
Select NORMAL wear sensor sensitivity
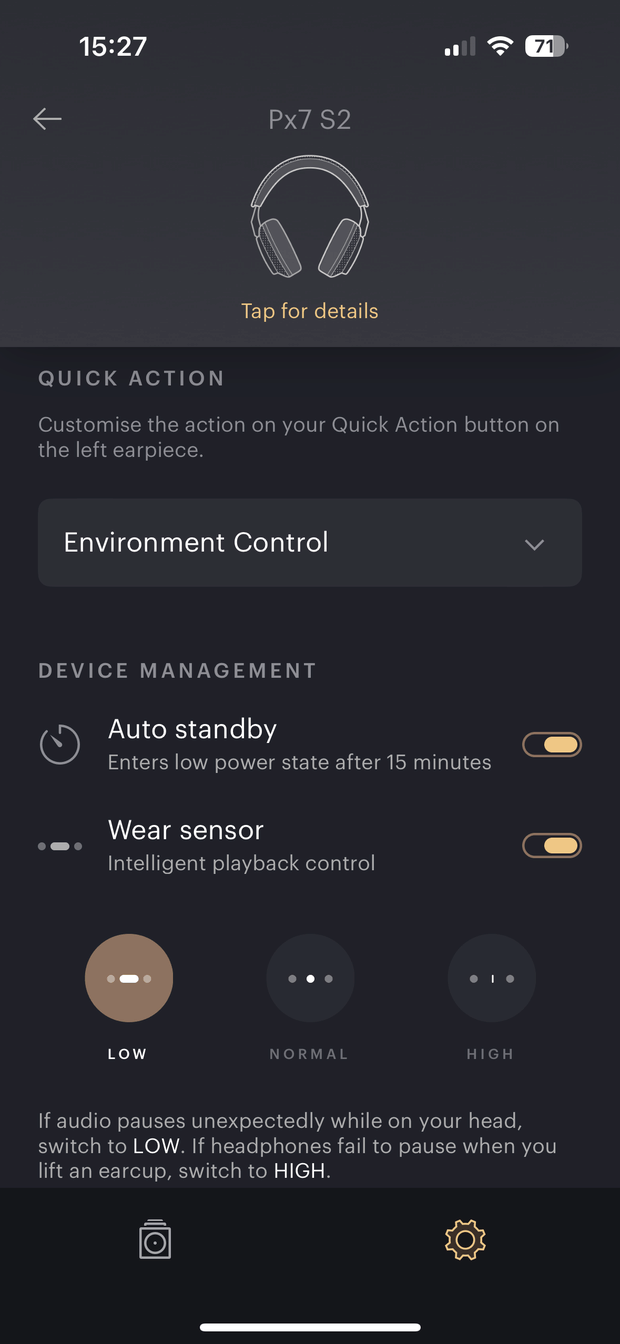coord(309,979)
